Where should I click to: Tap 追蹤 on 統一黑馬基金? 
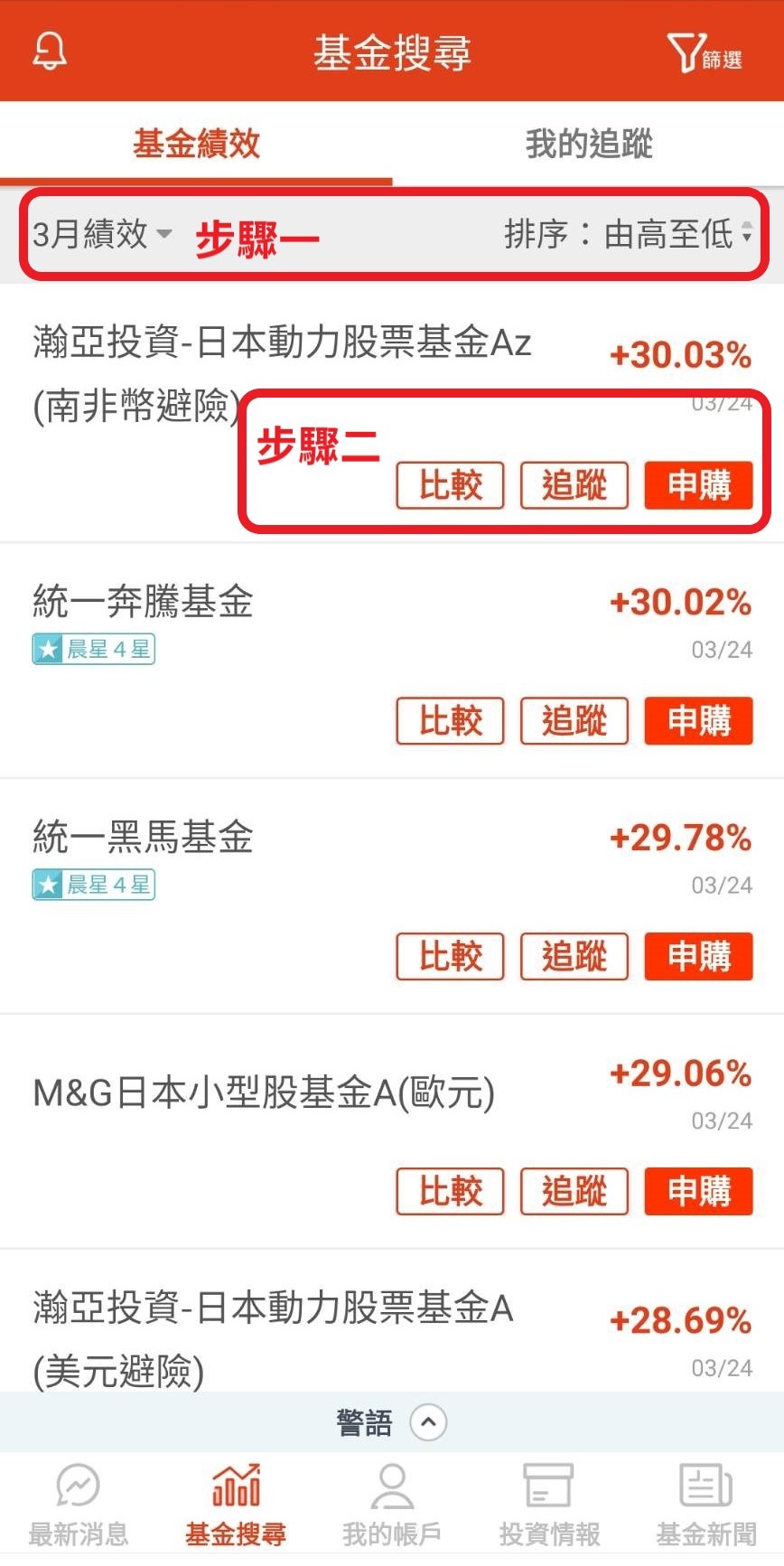(574, 956)
